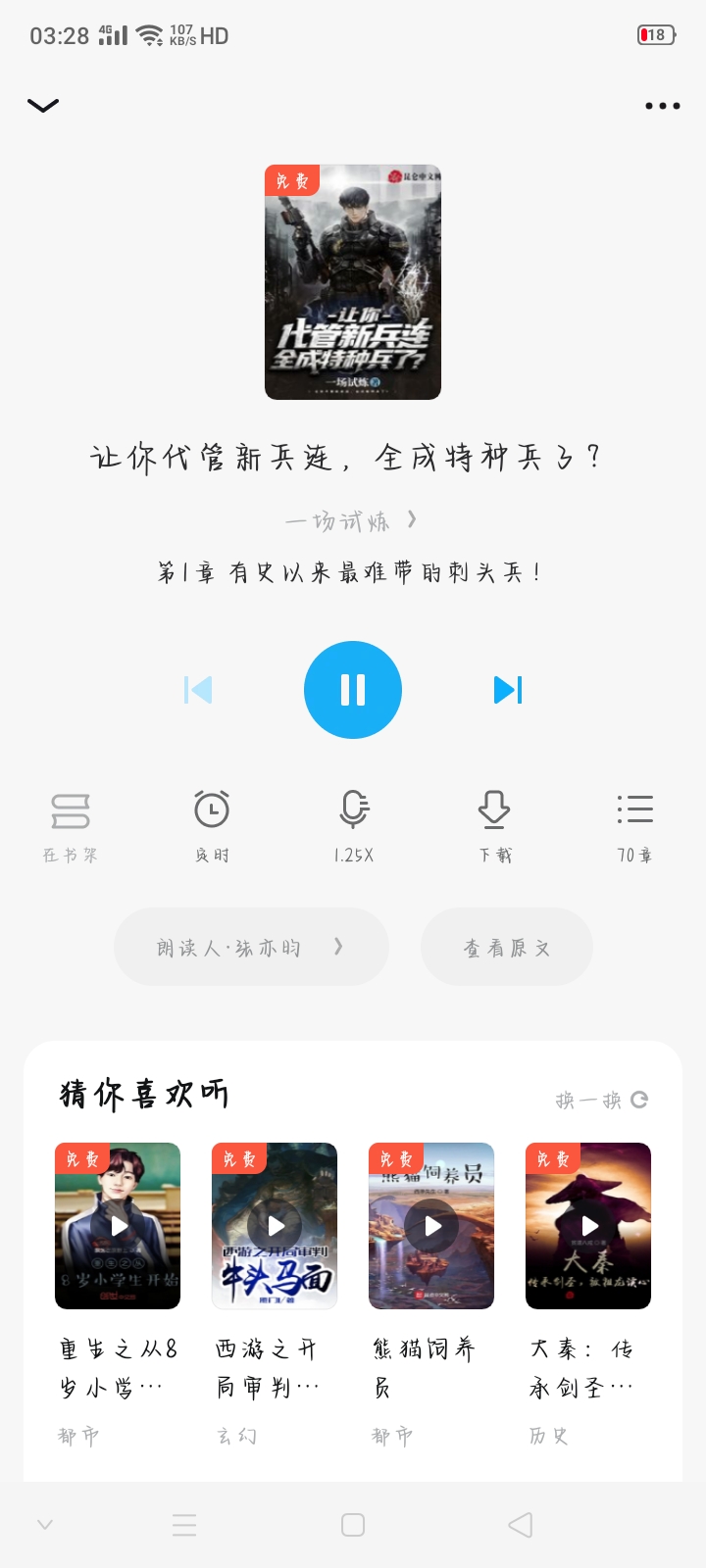
Task: Tap the system back navigation button
Action: [x=521, y=1525]
